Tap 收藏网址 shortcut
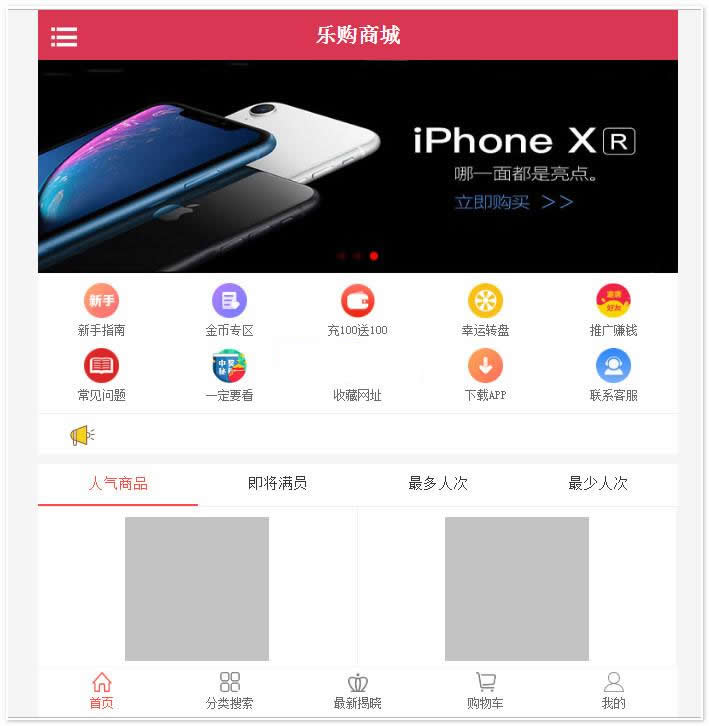The height and width of the screenshot is (726, 709). pyautogui.click(x=357, y=385)
